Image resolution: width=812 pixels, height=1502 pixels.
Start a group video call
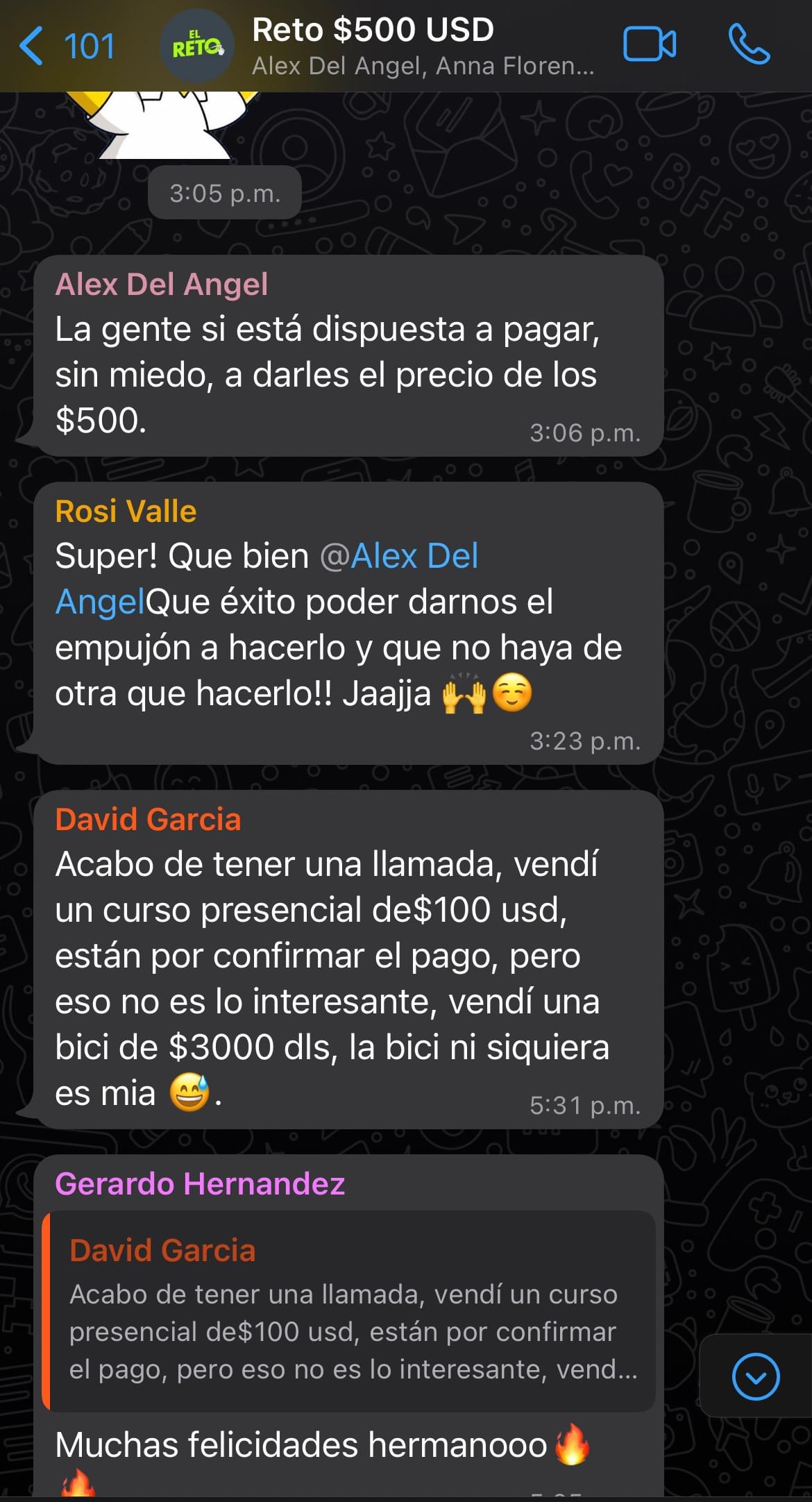(x=650, y=45)
